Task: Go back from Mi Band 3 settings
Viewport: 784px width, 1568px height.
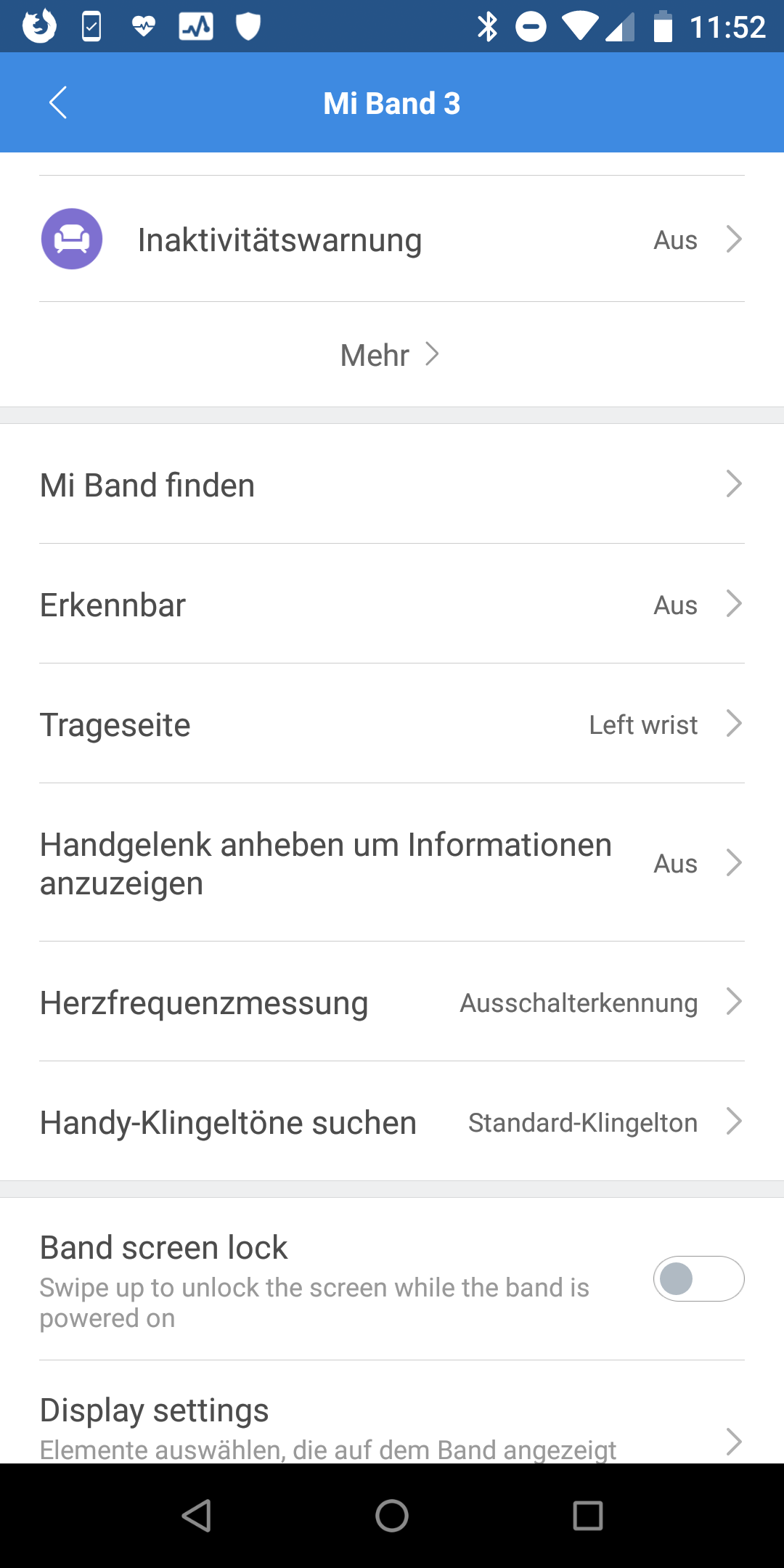Action: pos(58,102)
